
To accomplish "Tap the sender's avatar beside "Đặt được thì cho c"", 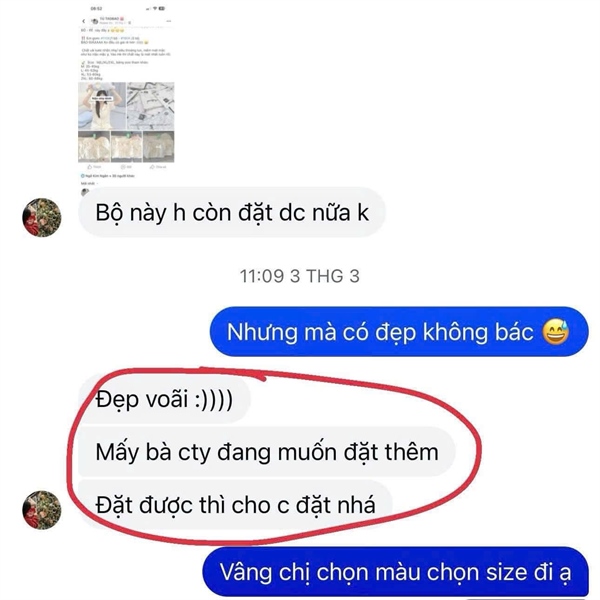I will click(x=42, y=508).
